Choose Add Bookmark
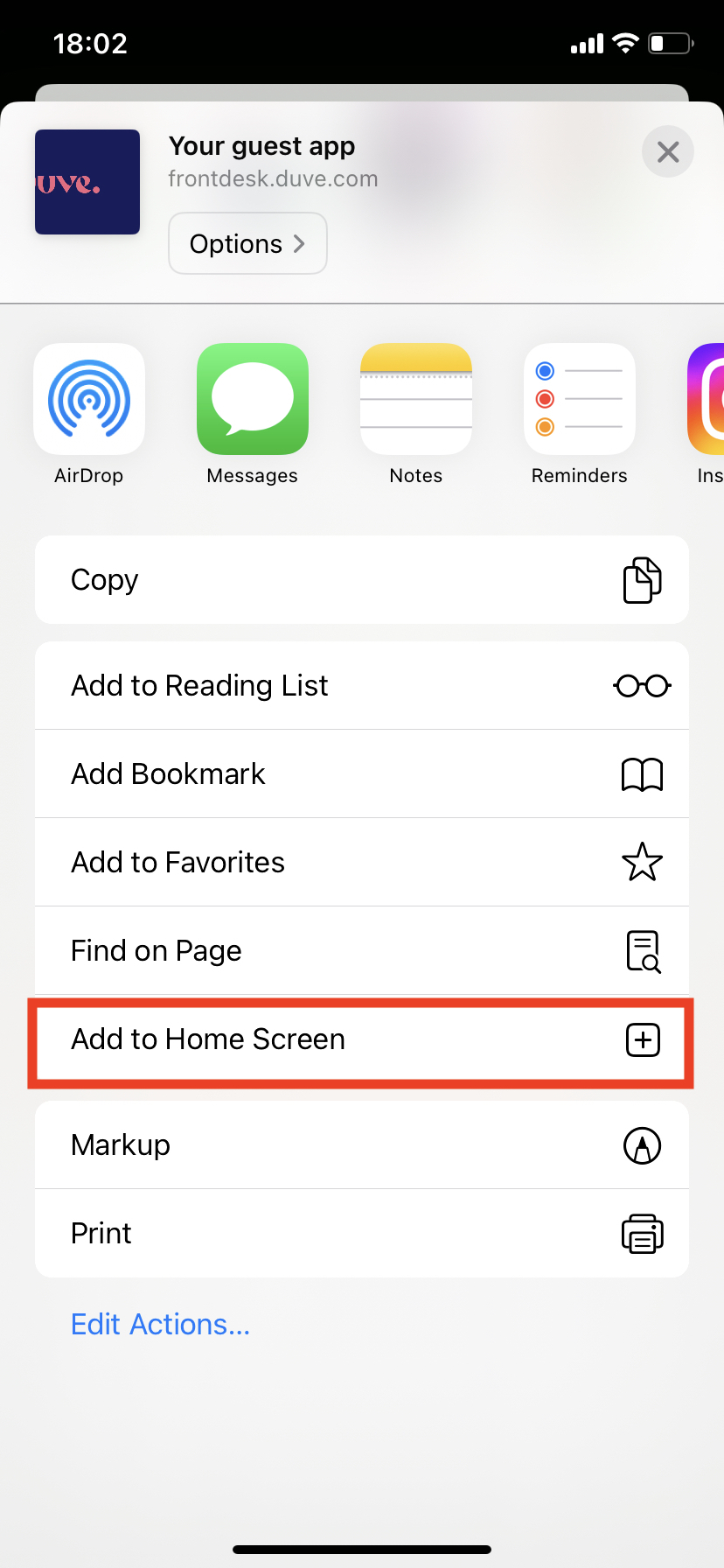 (362, 774)
